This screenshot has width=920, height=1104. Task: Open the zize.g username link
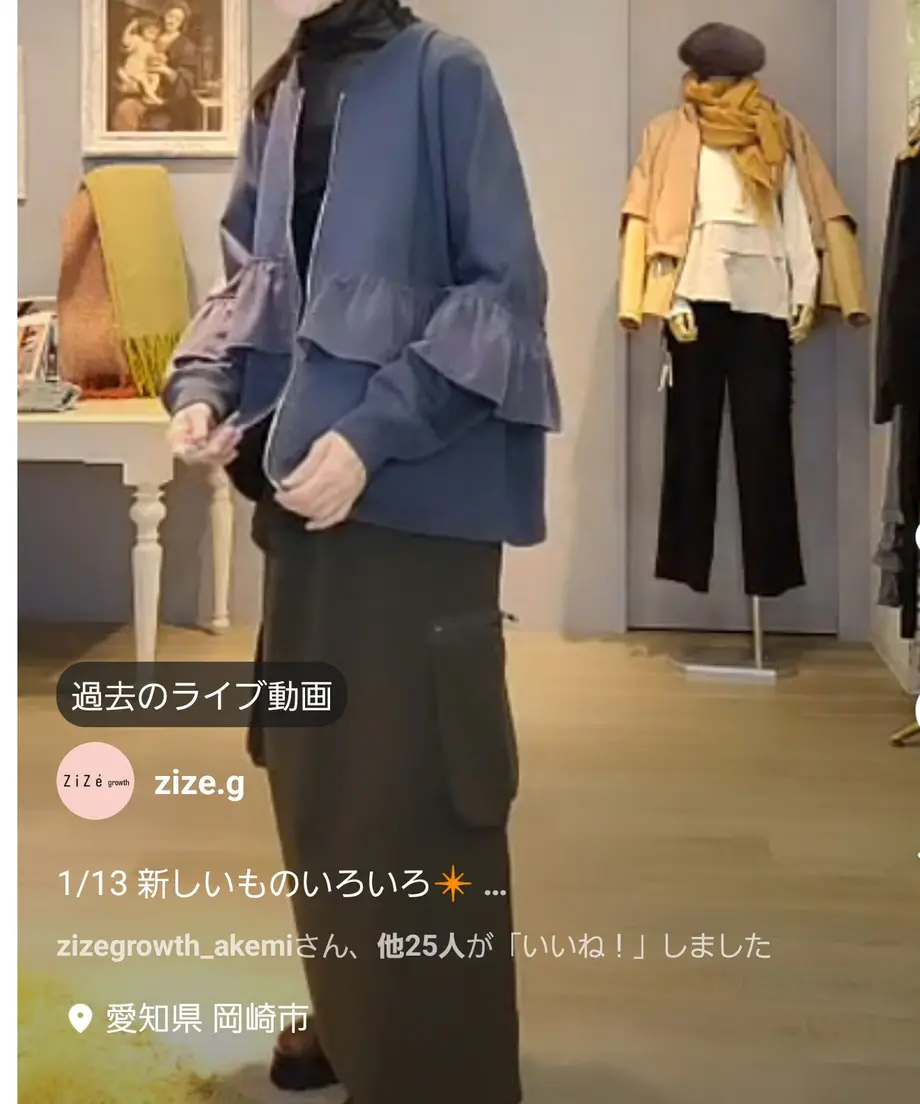(x=199, y=784)
